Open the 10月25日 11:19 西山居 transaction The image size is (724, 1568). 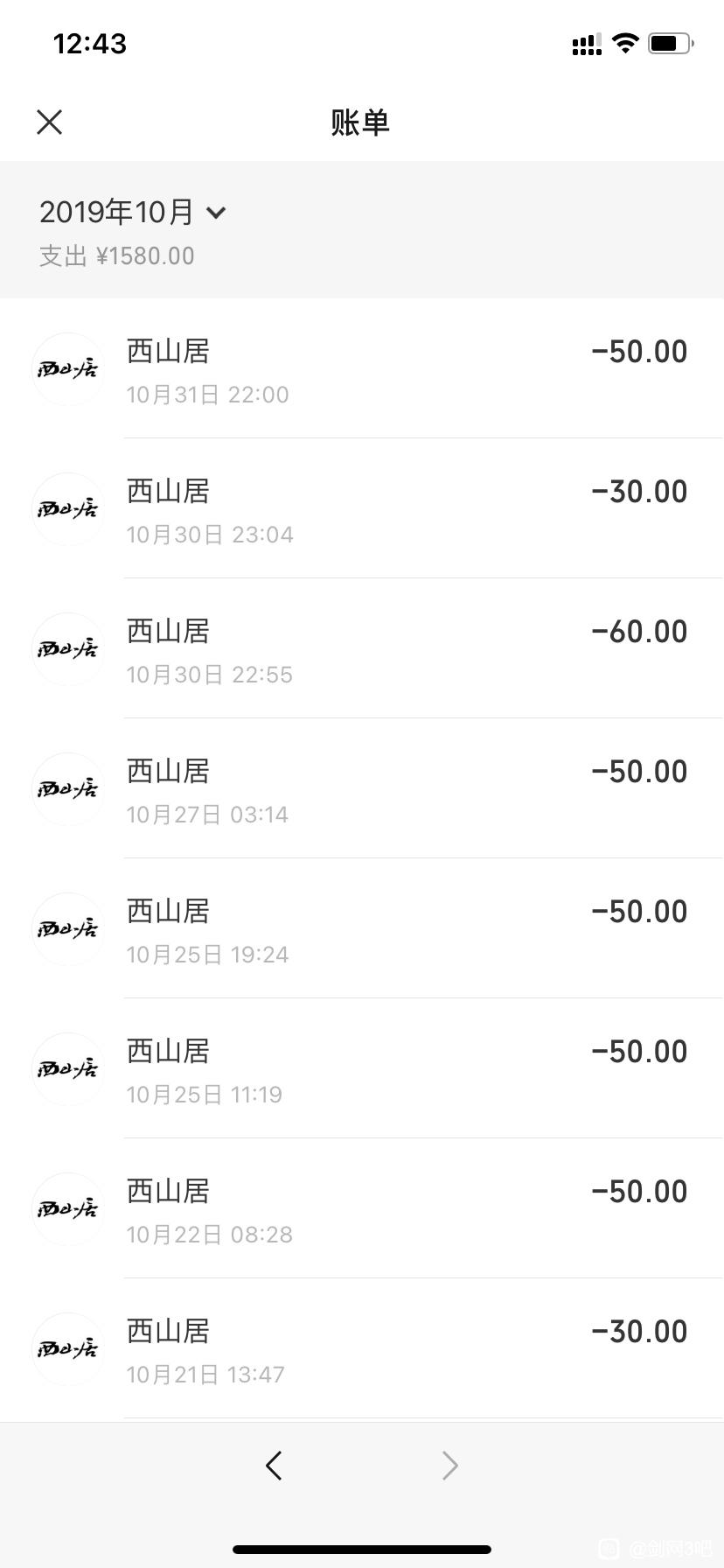(362, 1068)
